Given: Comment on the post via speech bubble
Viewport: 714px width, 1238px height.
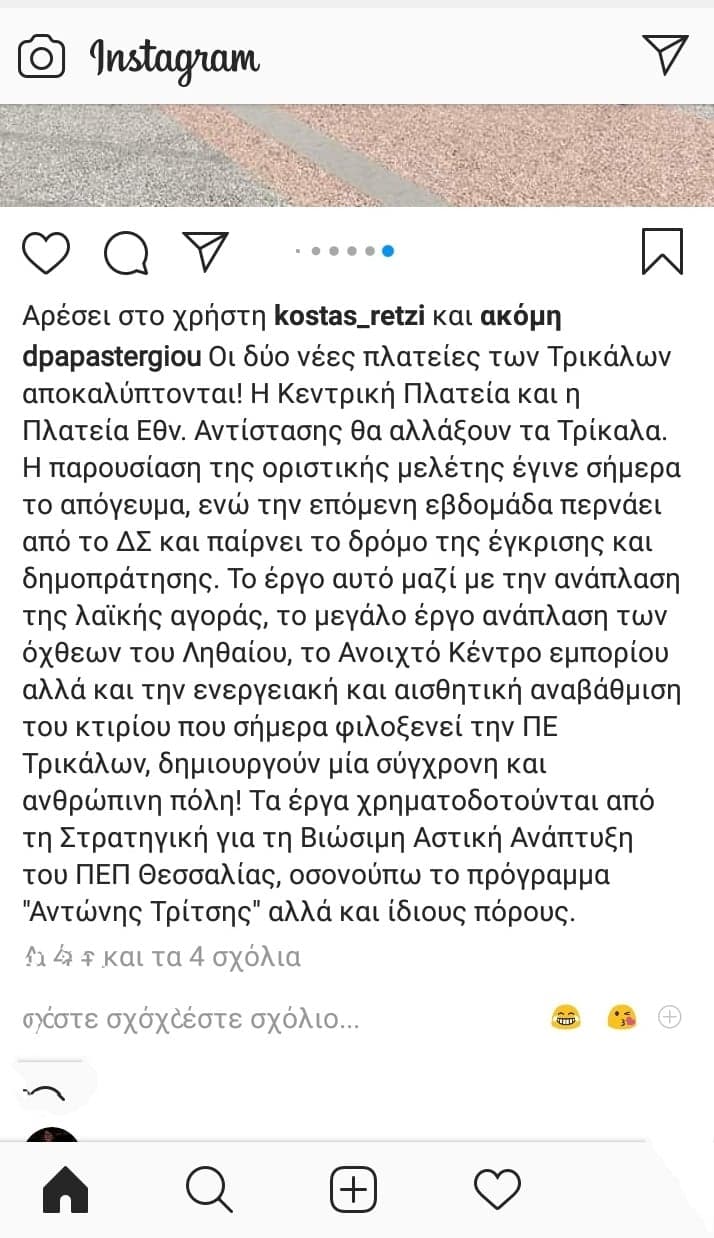Looking at the screenshot, I should click(127, 252).
